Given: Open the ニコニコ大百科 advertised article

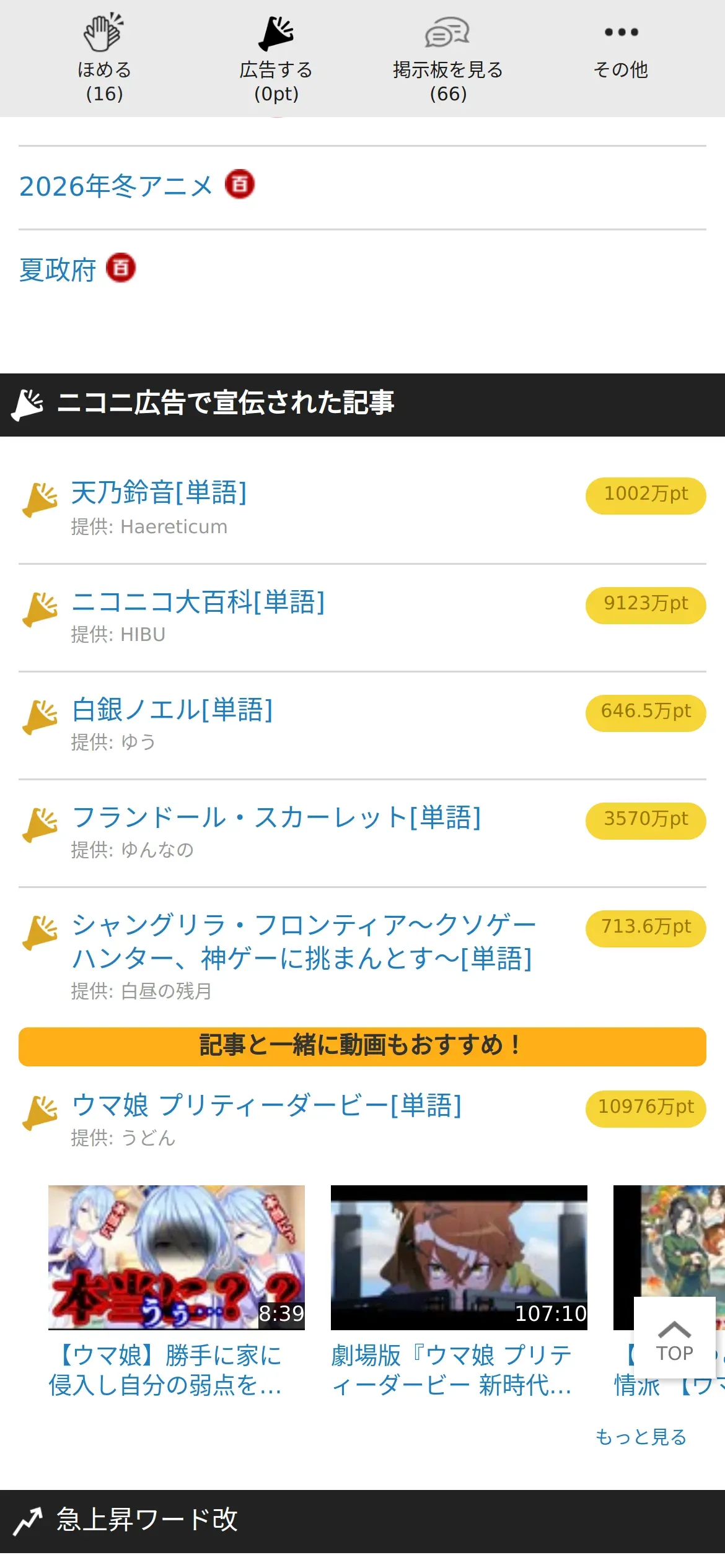Looking at the screenshot, I should point(198,602).
